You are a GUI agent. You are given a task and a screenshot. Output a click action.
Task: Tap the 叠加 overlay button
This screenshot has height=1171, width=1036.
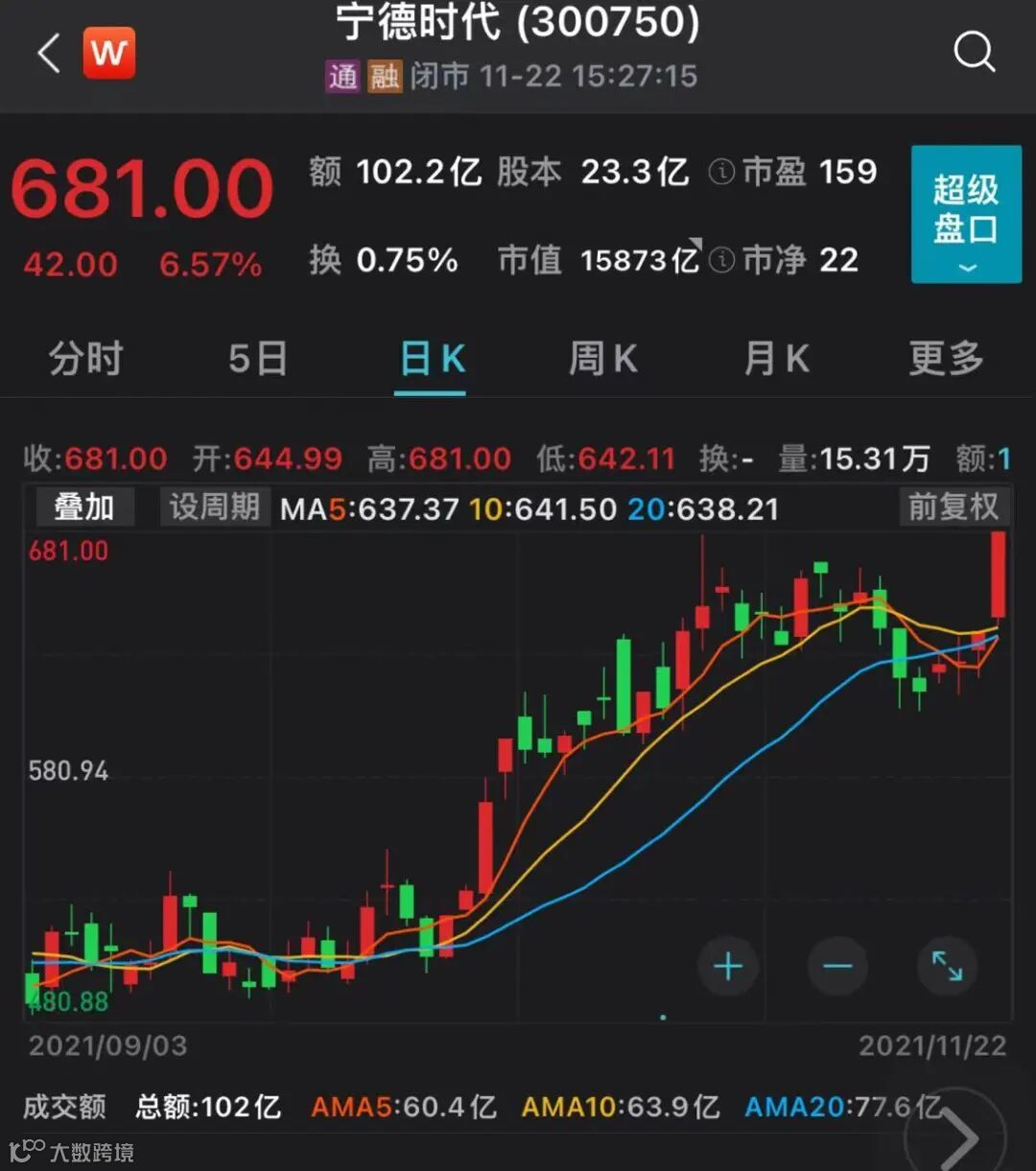83,507
